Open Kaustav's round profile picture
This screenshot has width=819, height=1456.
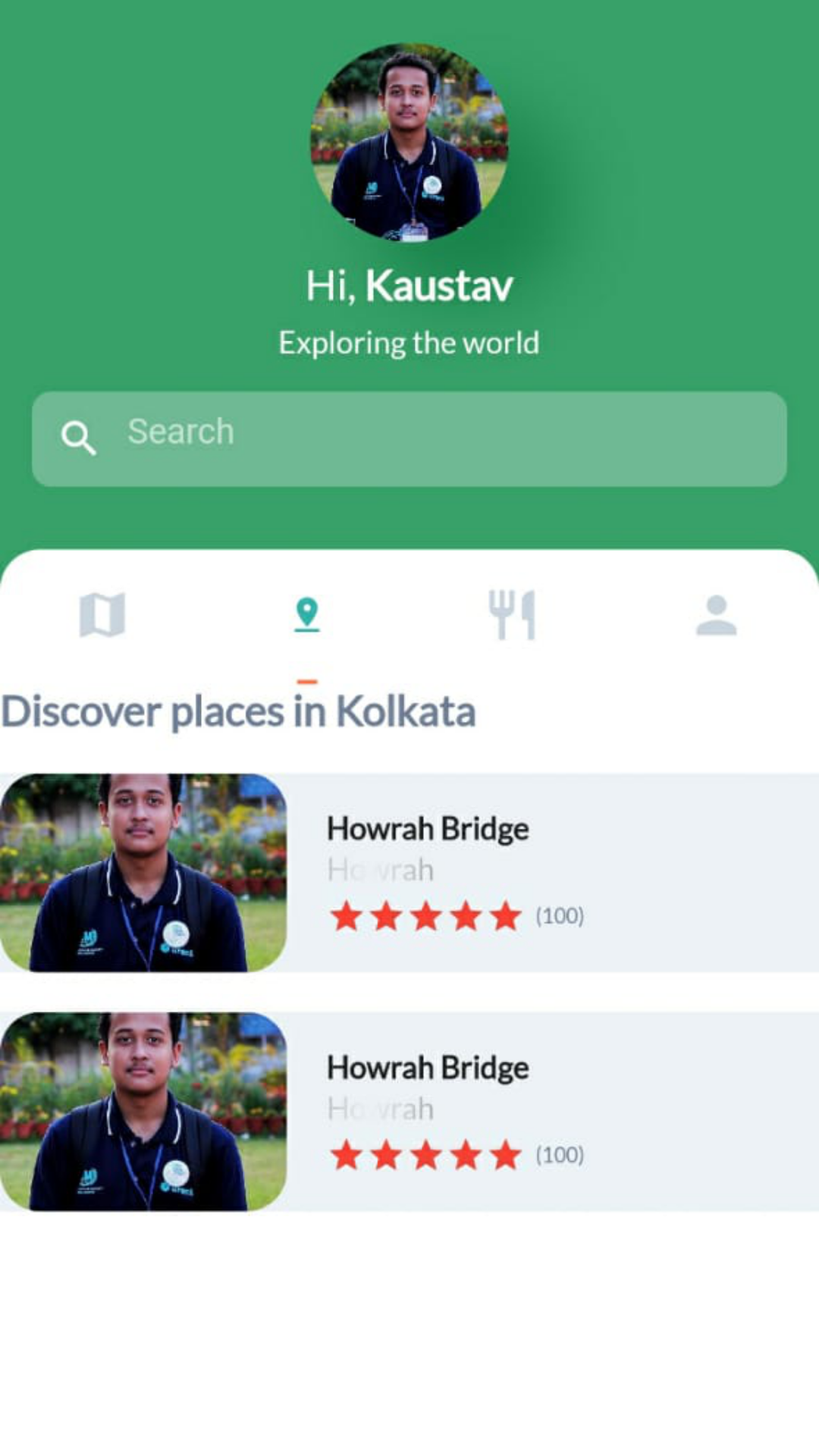point(409,142)
